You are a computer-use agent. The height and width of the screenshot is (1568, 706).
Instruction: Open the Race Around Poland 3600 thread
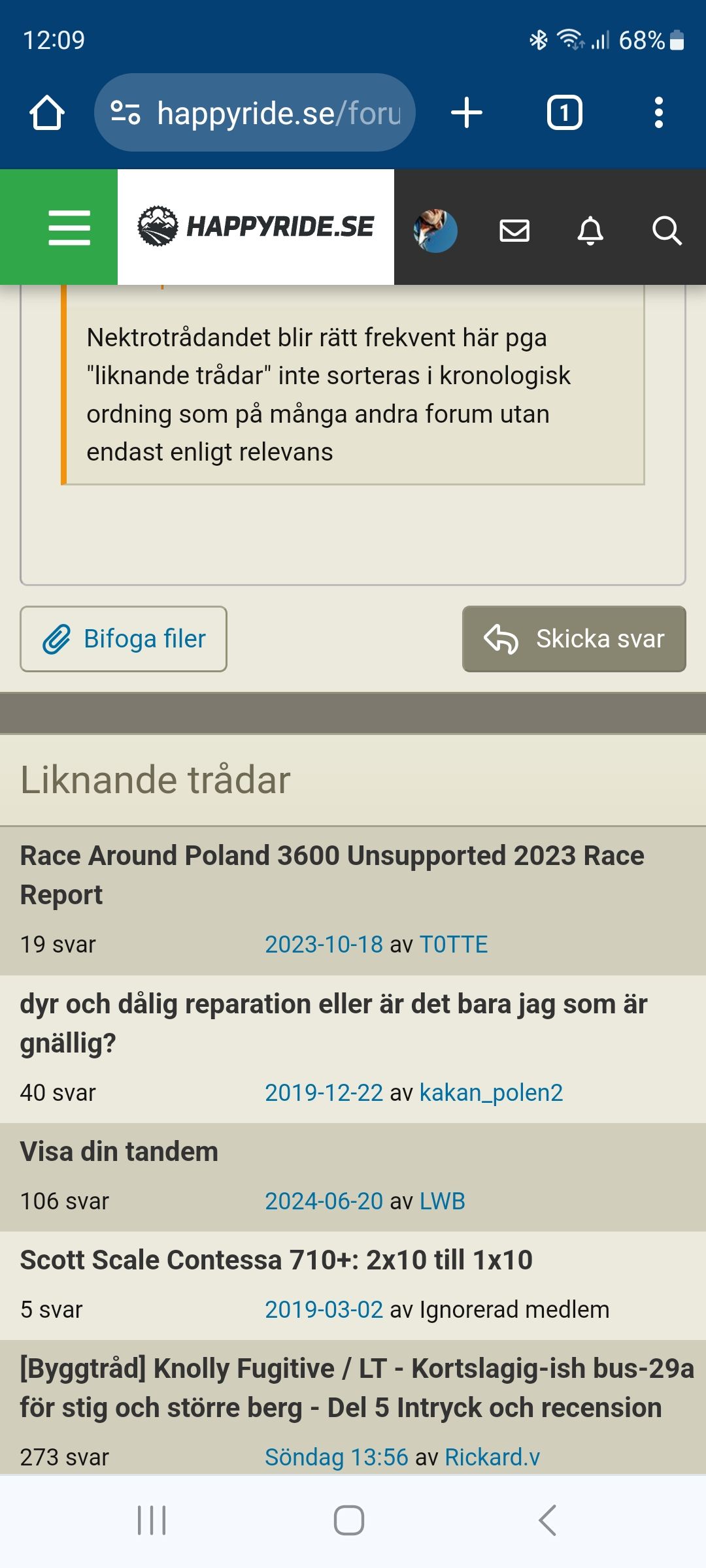[x=332, y=875]
